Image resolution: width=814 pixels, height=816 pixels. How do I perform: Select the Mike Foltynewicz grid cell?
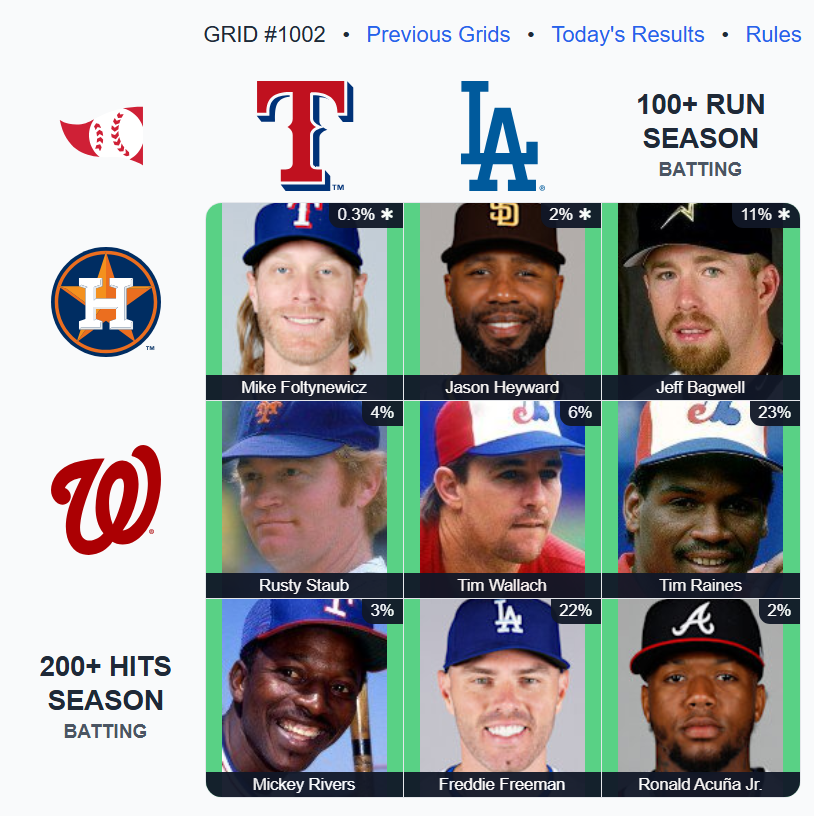tap(304, 300)
